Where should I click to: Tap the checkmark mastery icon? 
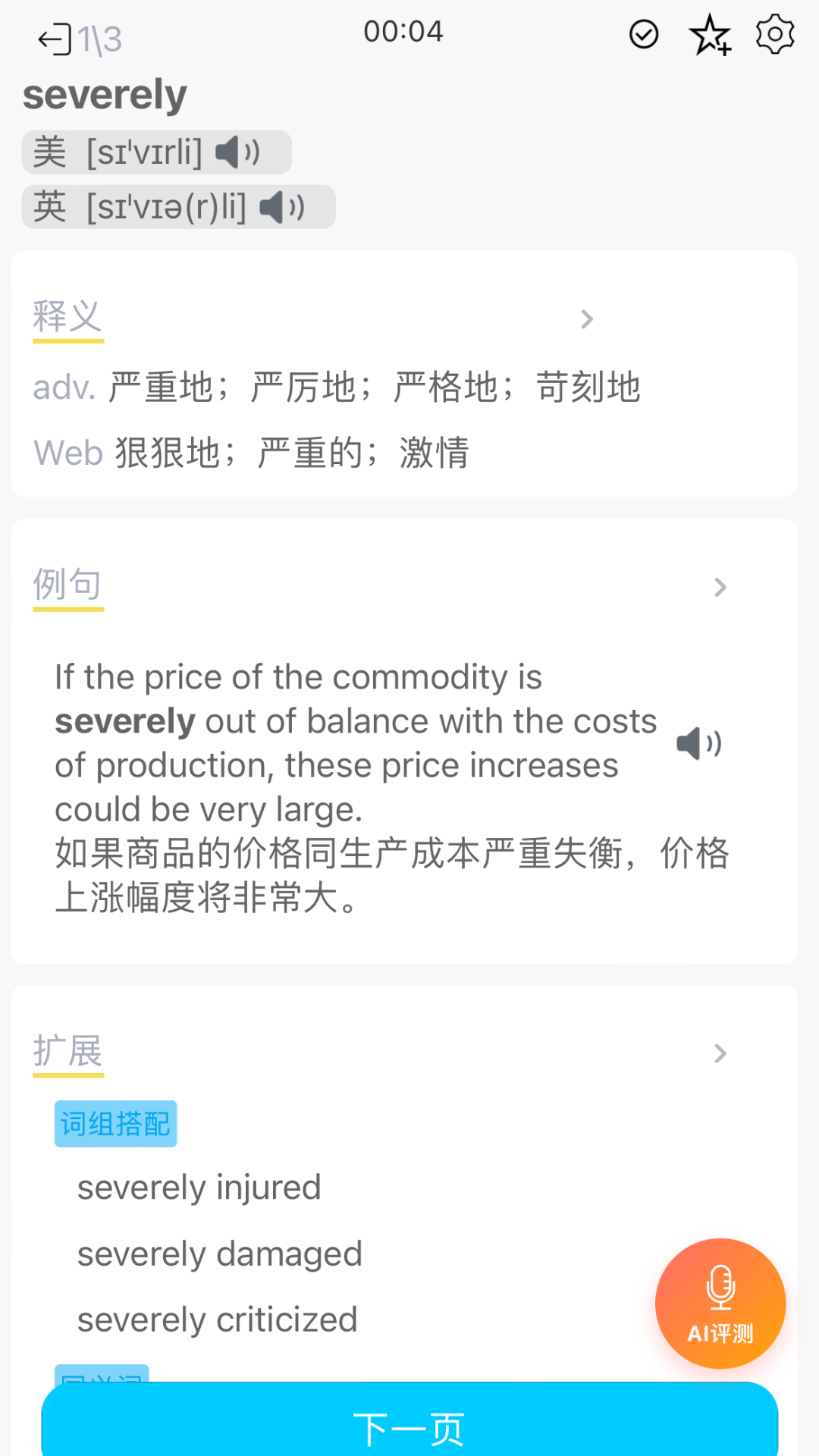[642, 33]
